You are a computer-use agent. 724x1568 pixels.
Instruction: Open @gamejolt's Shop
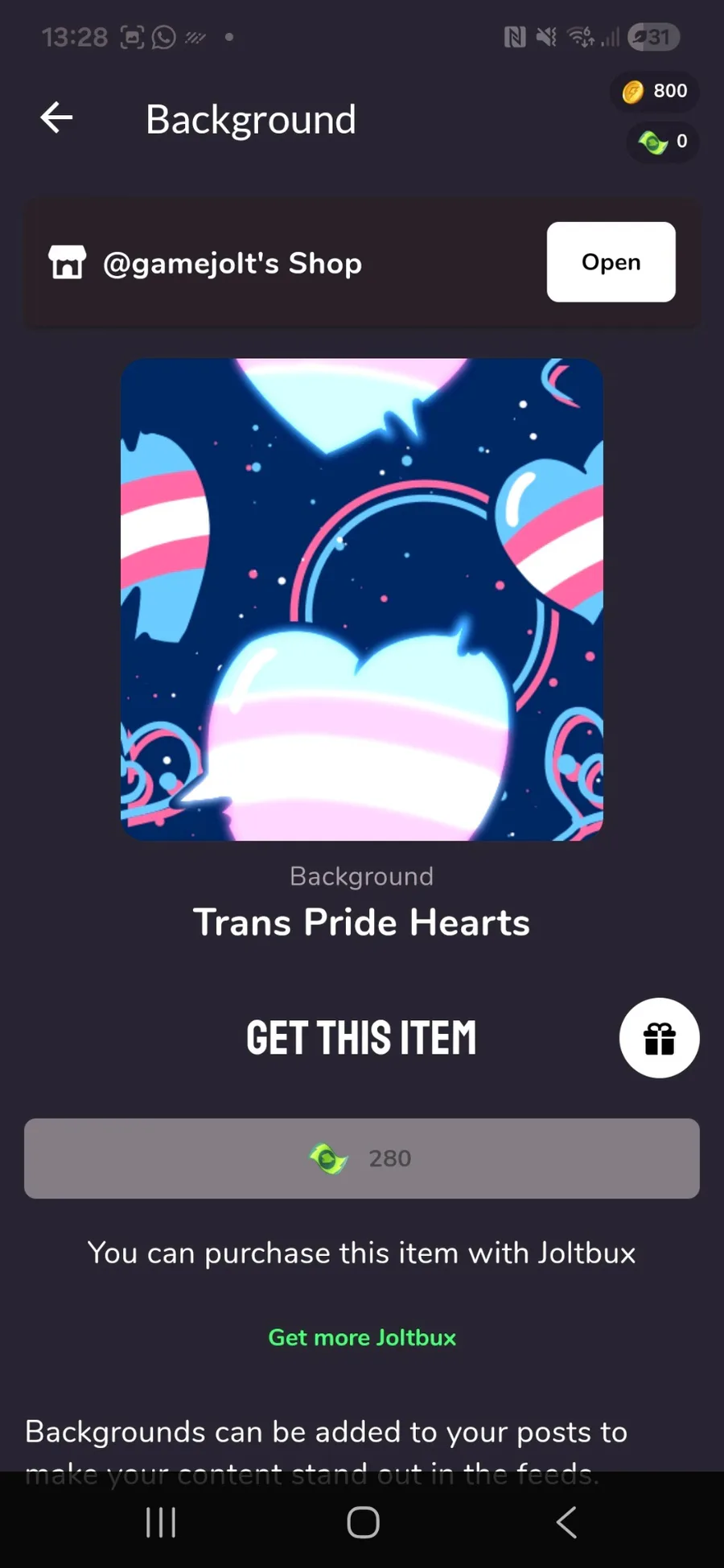[611, 262]
